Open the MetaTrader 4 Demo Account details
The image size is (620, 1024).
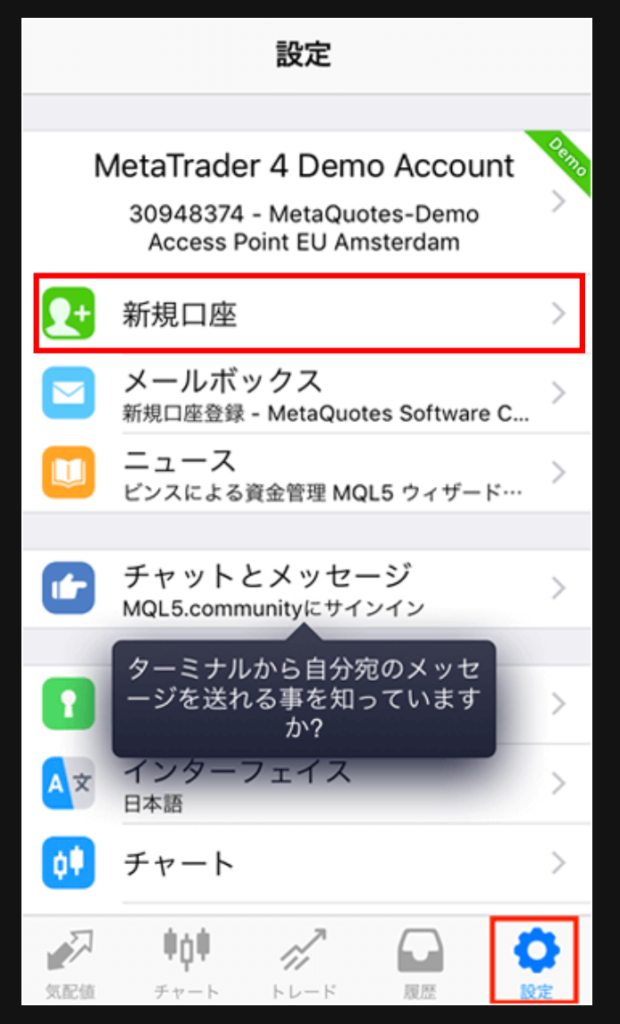point(304,200)
